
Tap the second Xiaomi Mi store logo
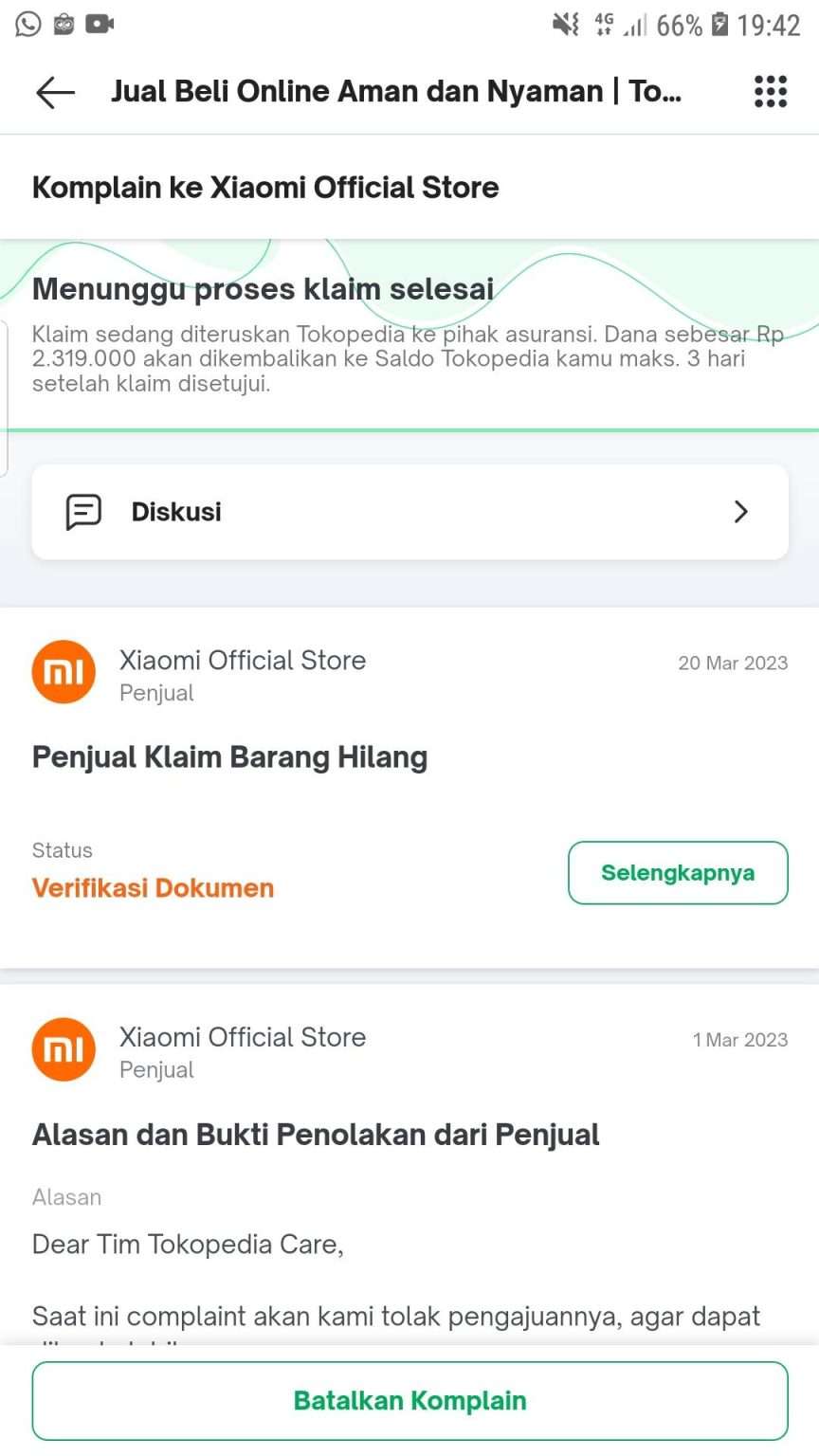tap(63, 1049)
